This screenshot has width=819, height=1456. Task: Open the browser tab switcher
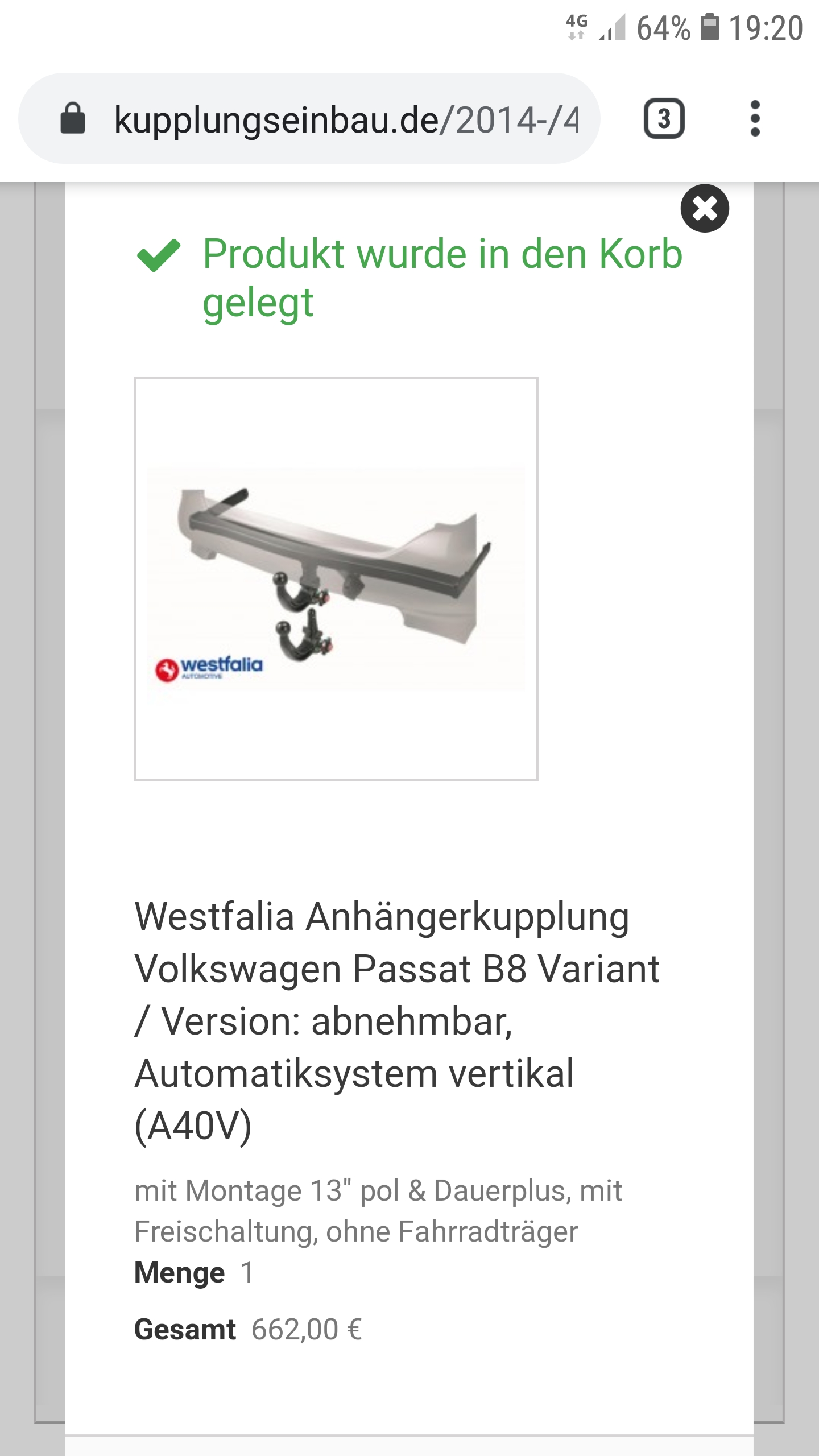(664, 119)
